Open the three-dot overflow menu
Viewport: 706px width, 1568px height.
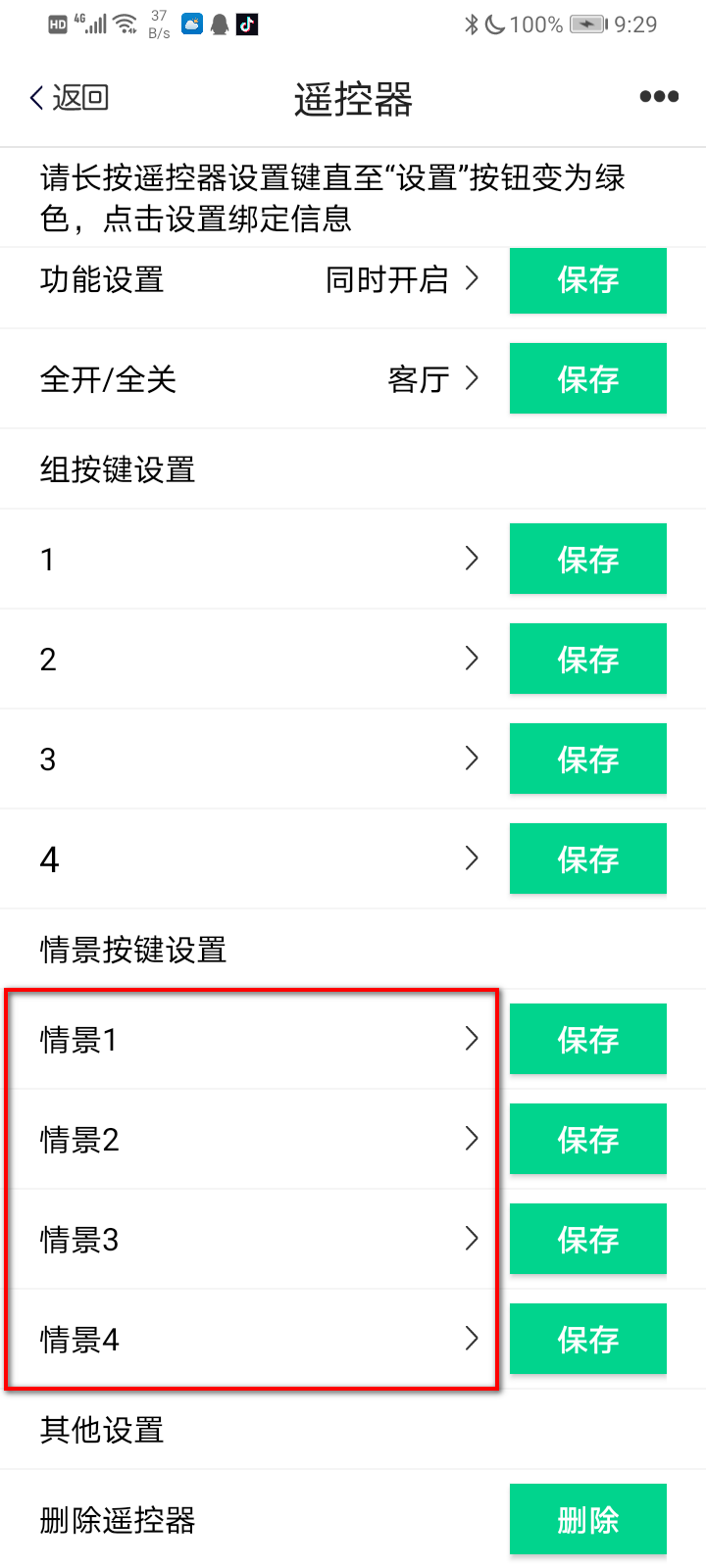click(x=659, y=96)
